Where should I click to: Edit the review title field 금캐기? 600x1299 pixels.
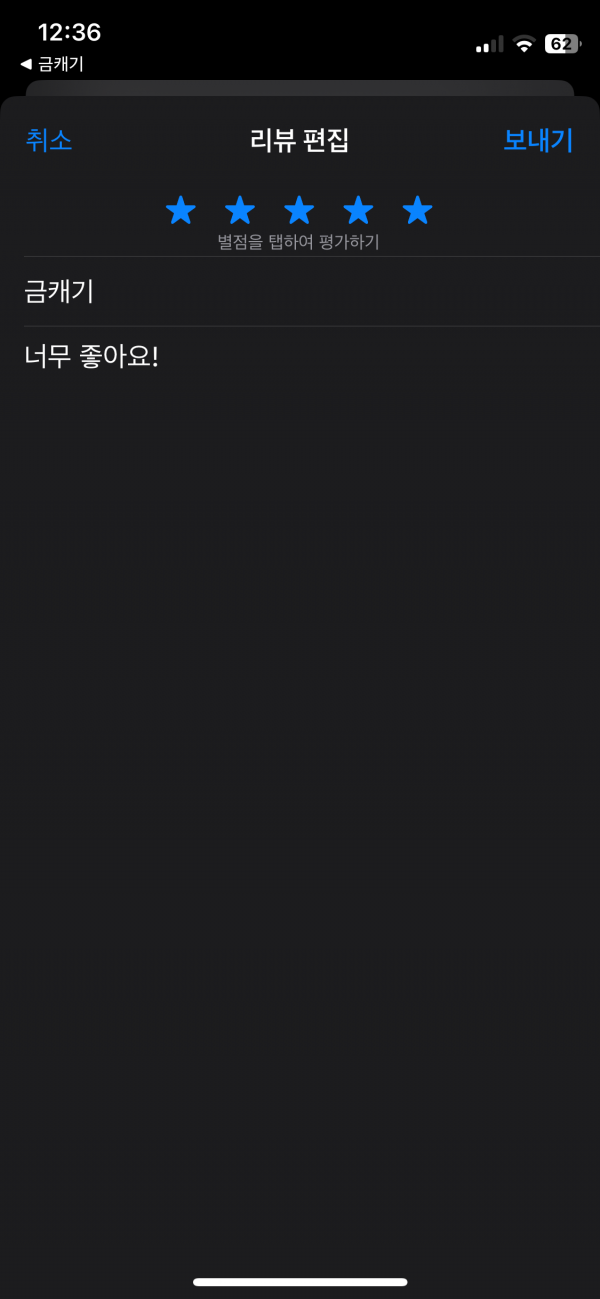[300, 292]
